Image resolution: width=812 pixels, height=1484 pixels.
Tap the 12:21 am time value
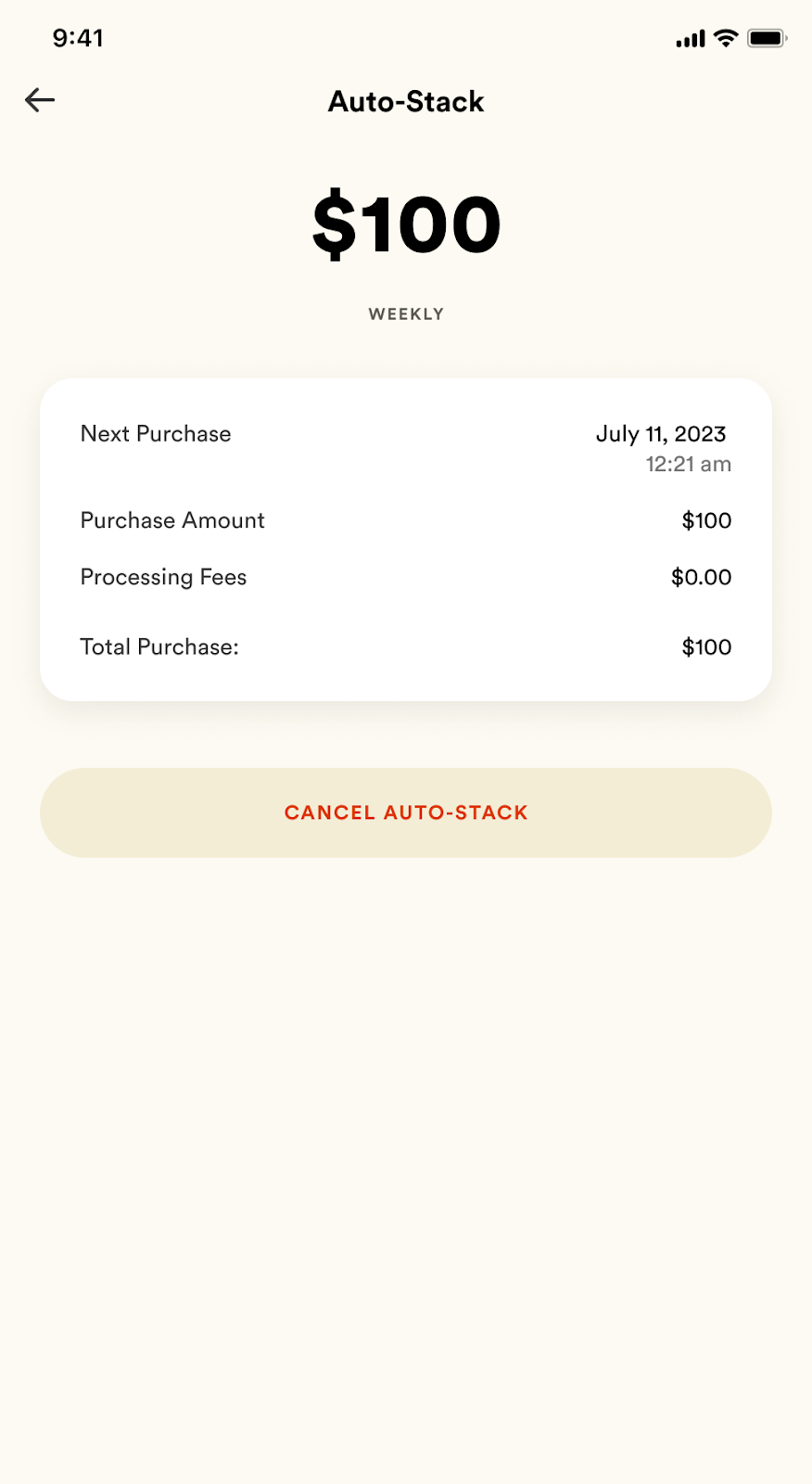(688, 464)
